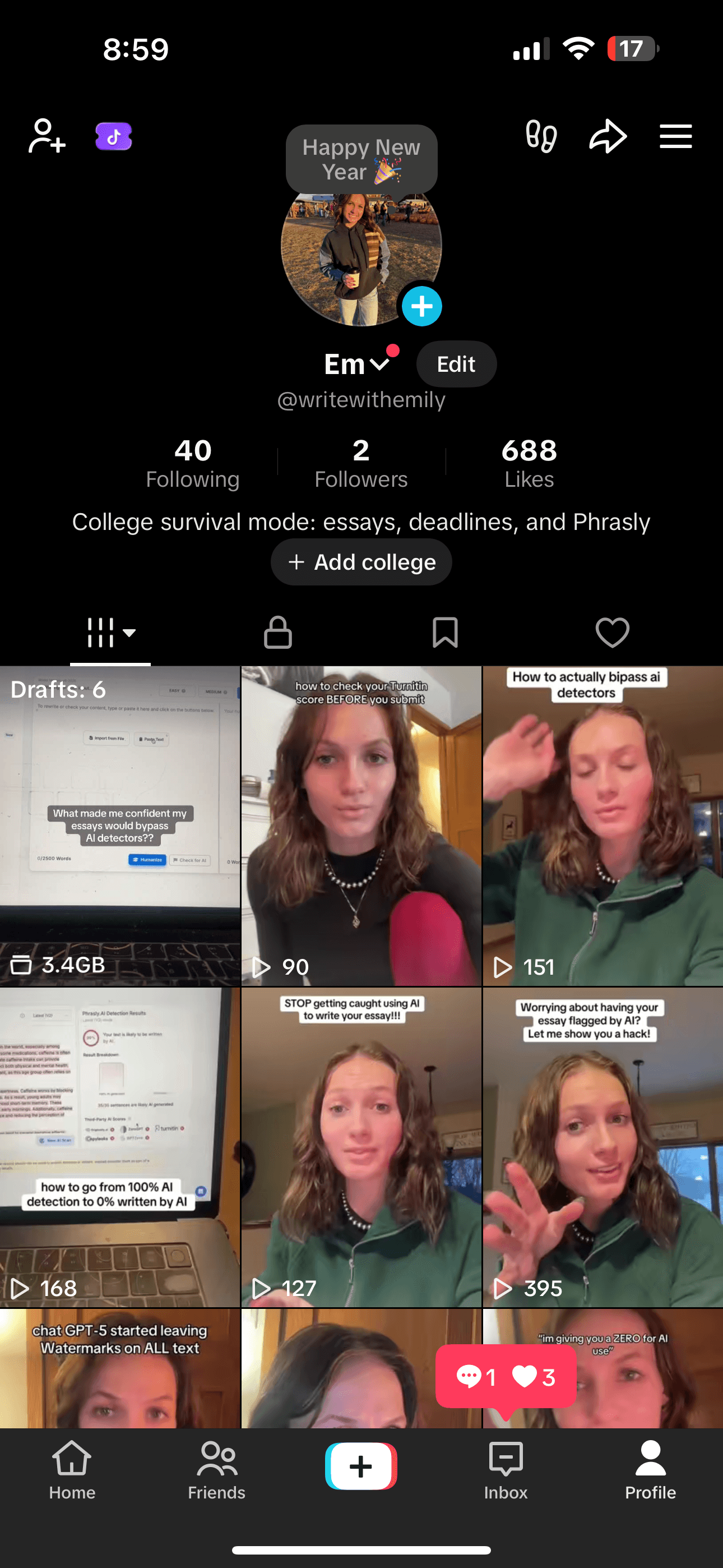The image size is (723, 1568).
Task: View the 40 Following list
Action: point(193,464)
